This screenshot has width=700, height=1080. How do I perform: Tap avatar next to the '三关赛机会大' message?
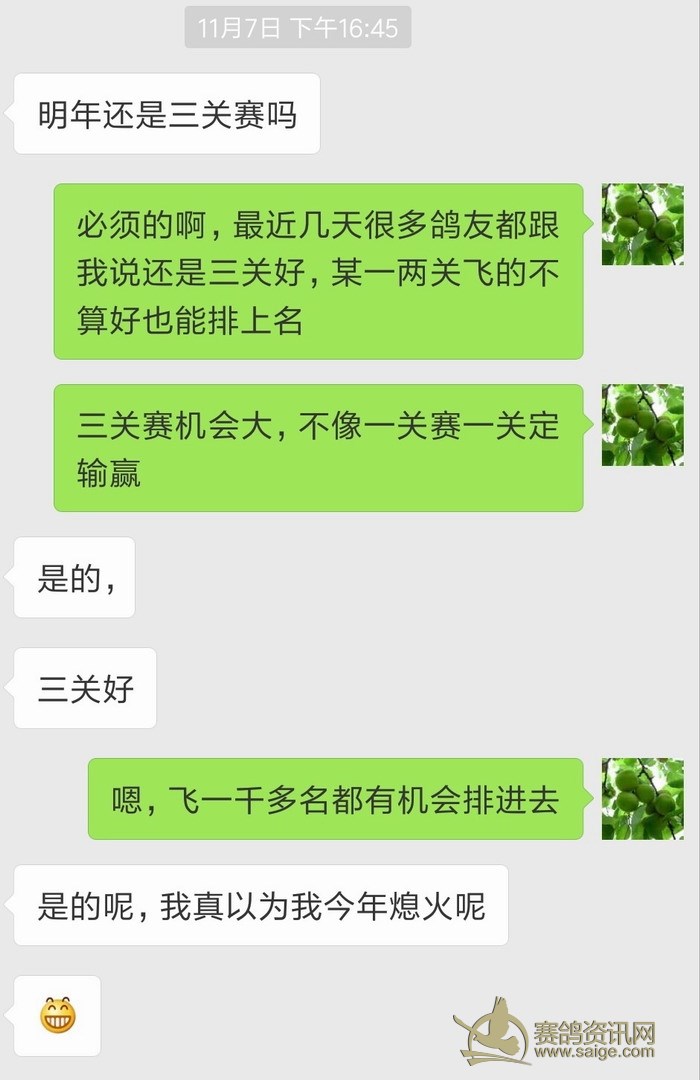tap(642, 425)
